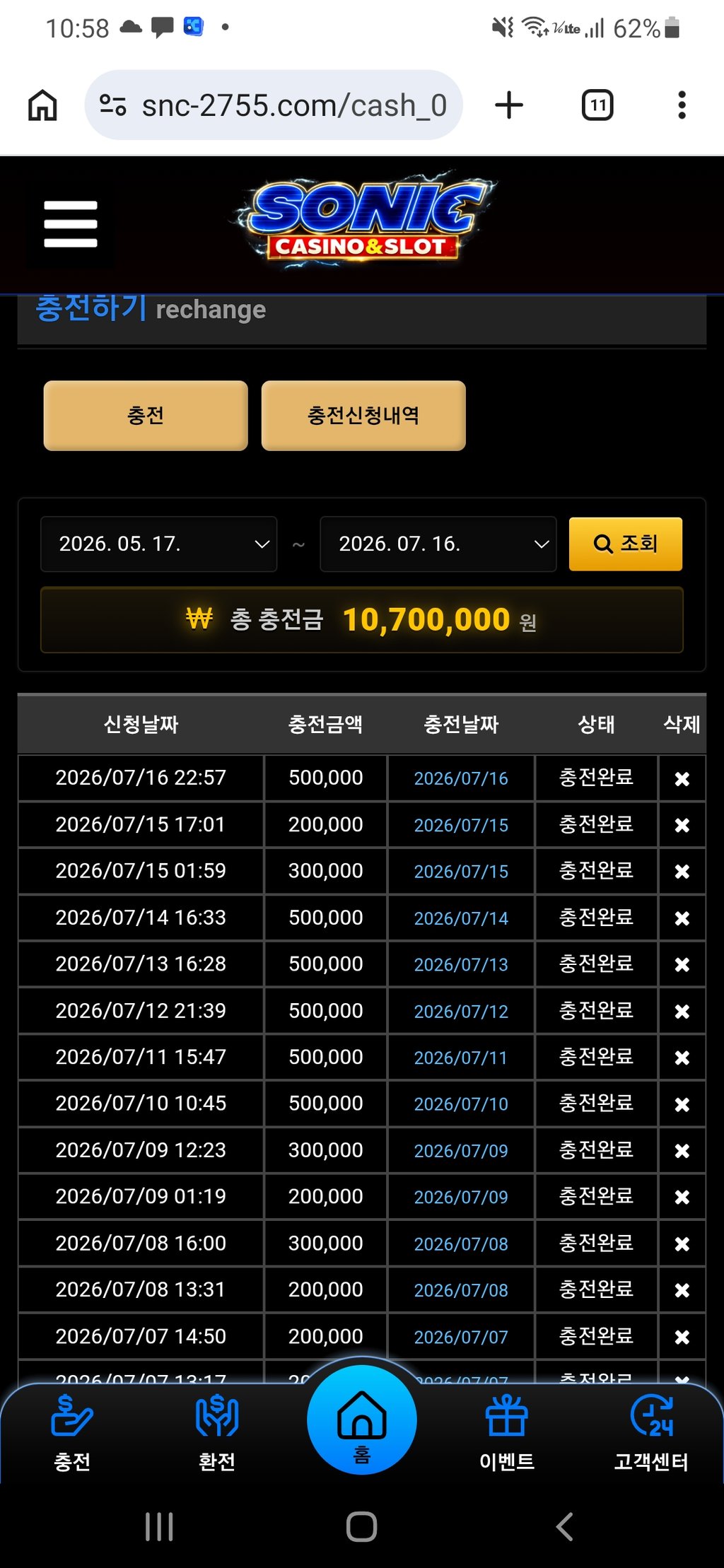Select the 충전 button

(x=146, y=415)
